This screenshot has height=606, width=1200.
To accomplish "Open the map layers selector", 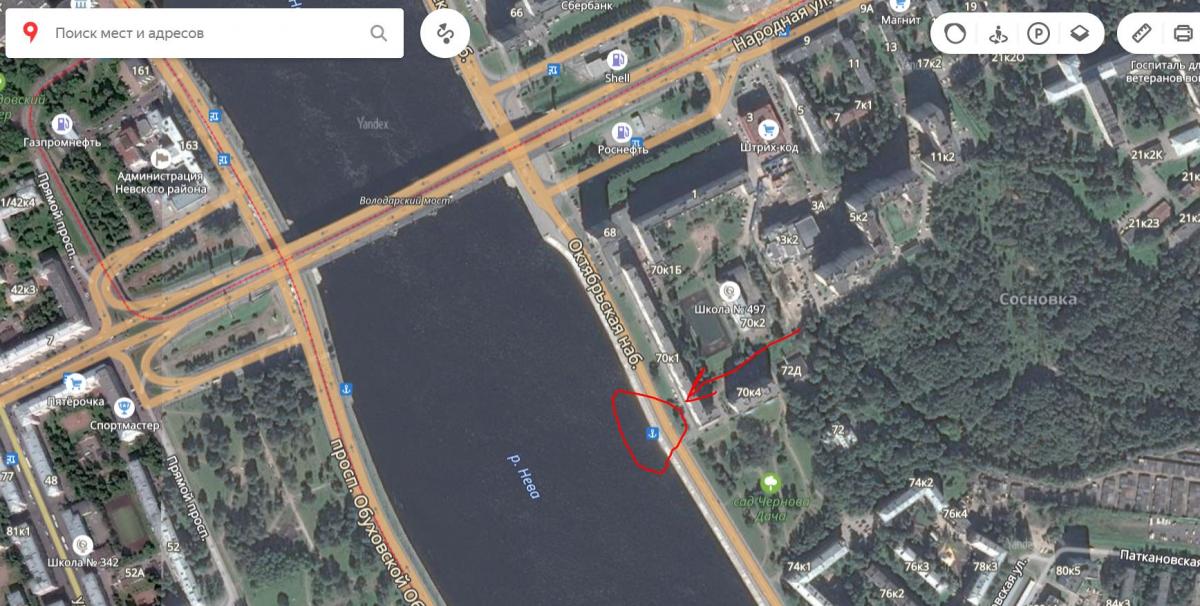I will click(x=1079, y=34).
